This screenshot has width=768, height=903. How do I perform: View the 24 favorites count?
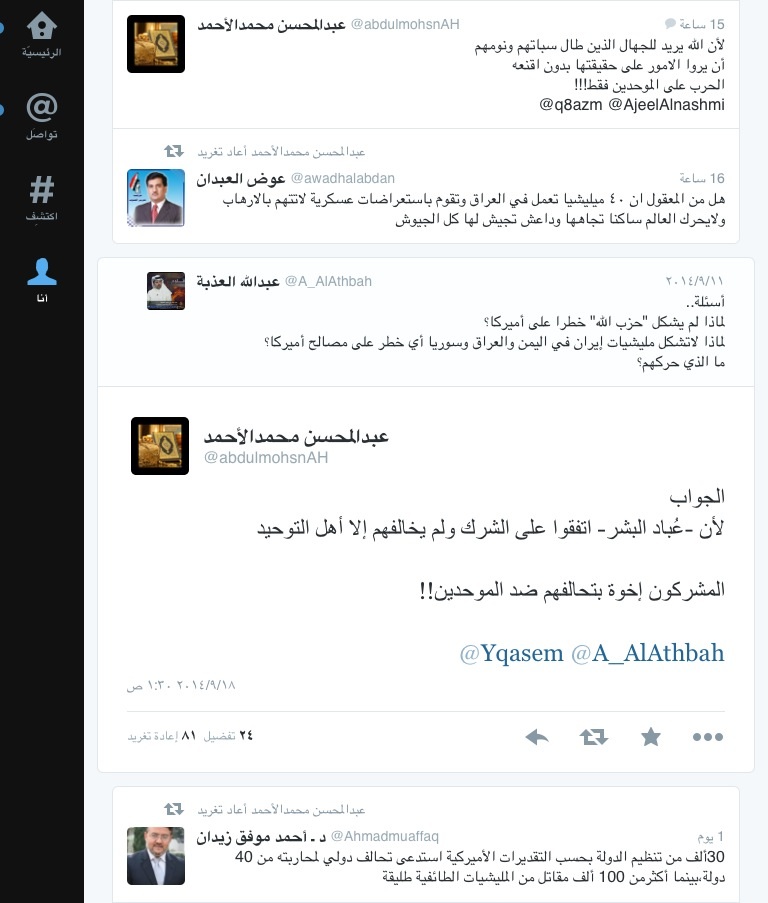229,736
